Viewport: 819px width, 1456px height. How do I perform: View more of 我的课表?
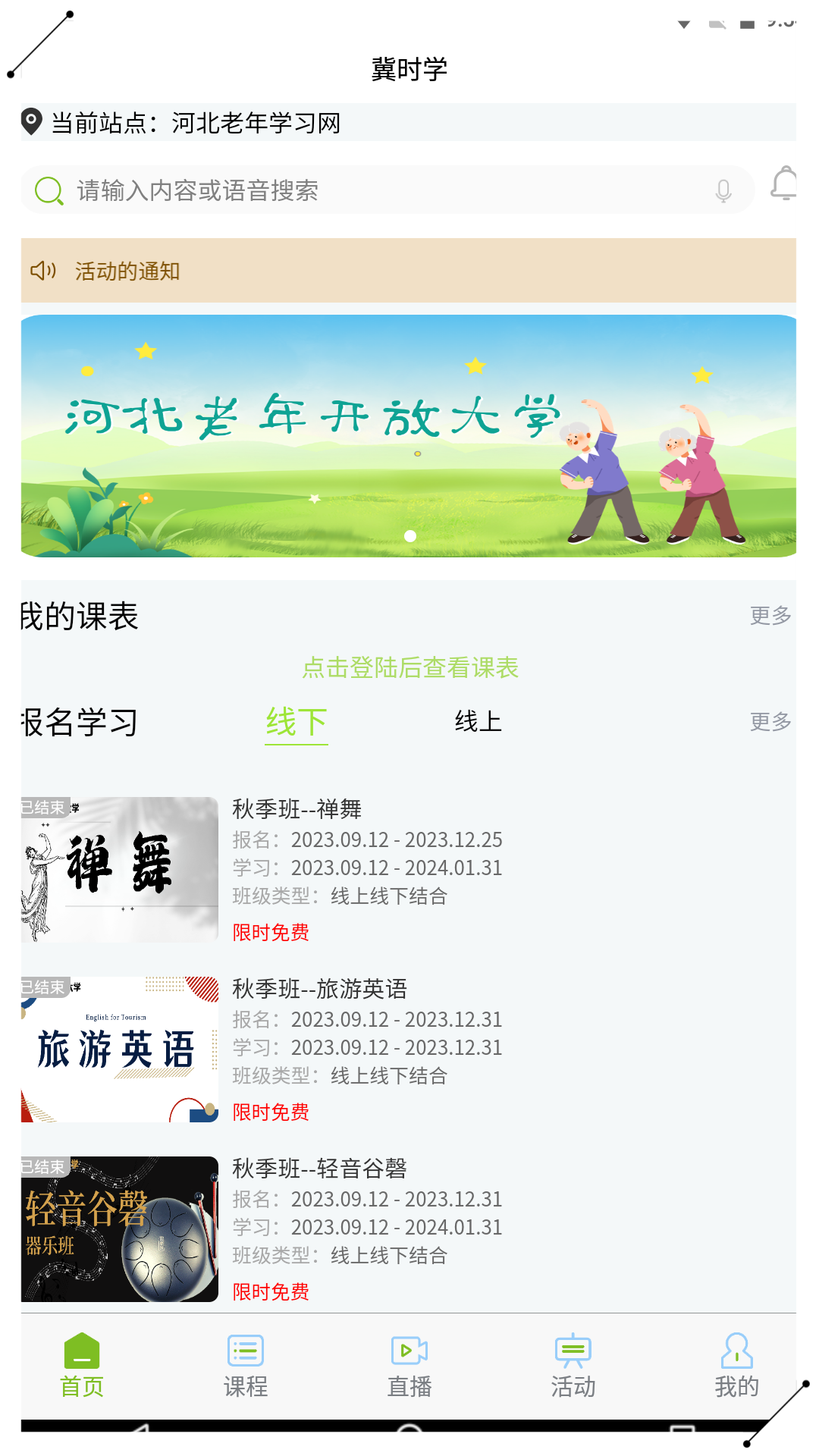click(x=770, y=615)
